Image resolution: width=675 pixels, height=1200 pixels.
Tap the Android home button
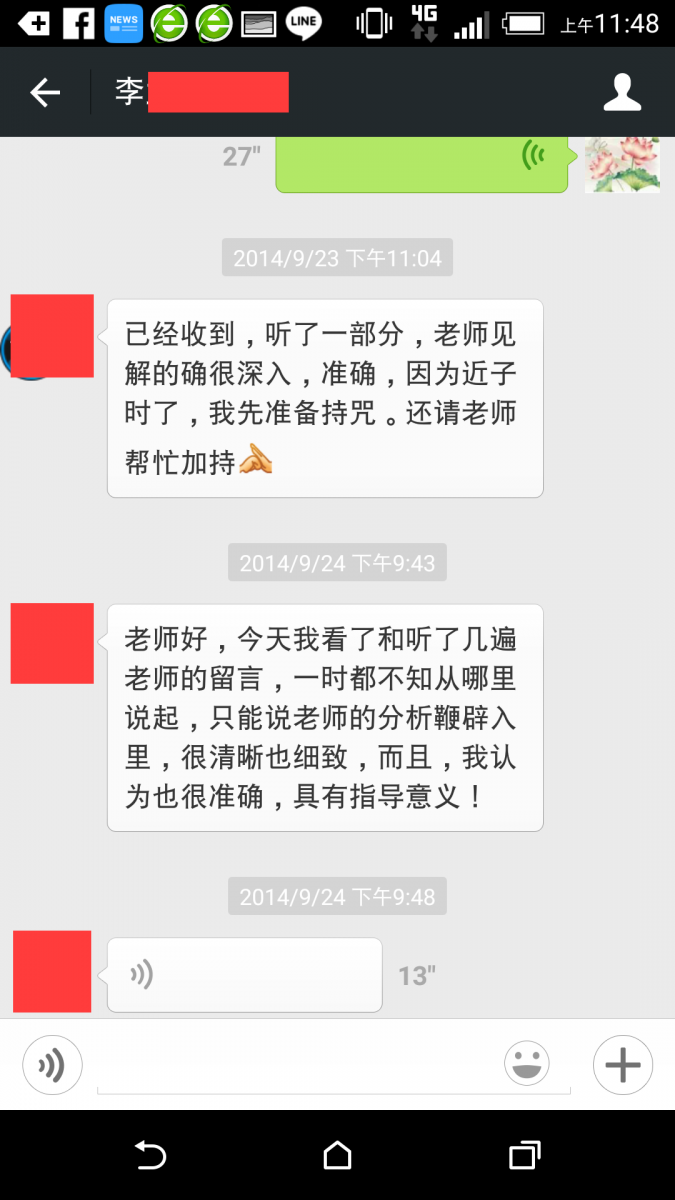tap(337, 1156)
